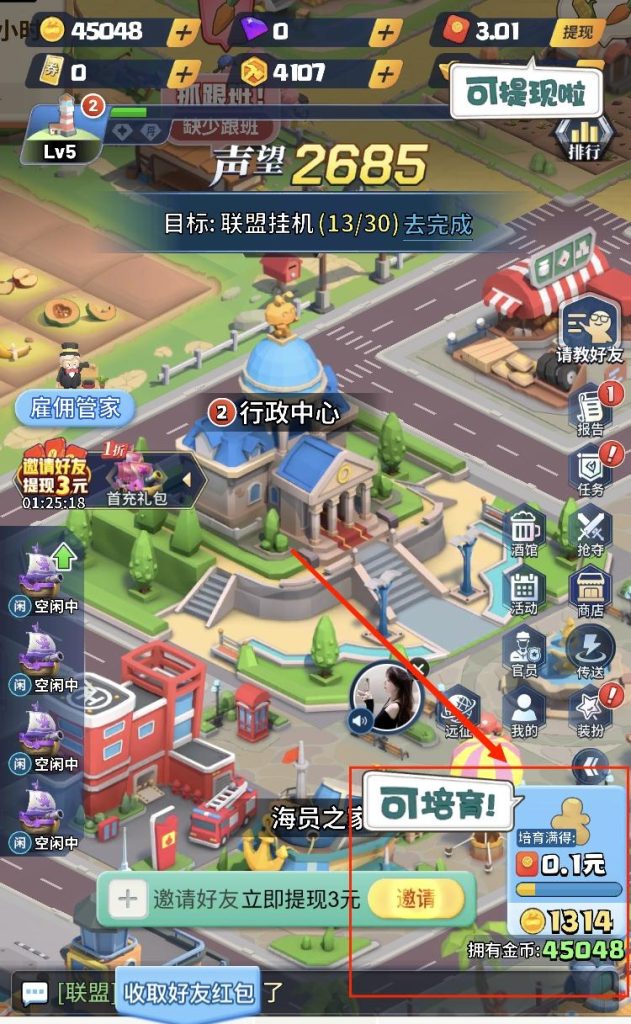631x1024 pixels.
Task: Open the 我的 profile icon
Action: coord(525,713)
